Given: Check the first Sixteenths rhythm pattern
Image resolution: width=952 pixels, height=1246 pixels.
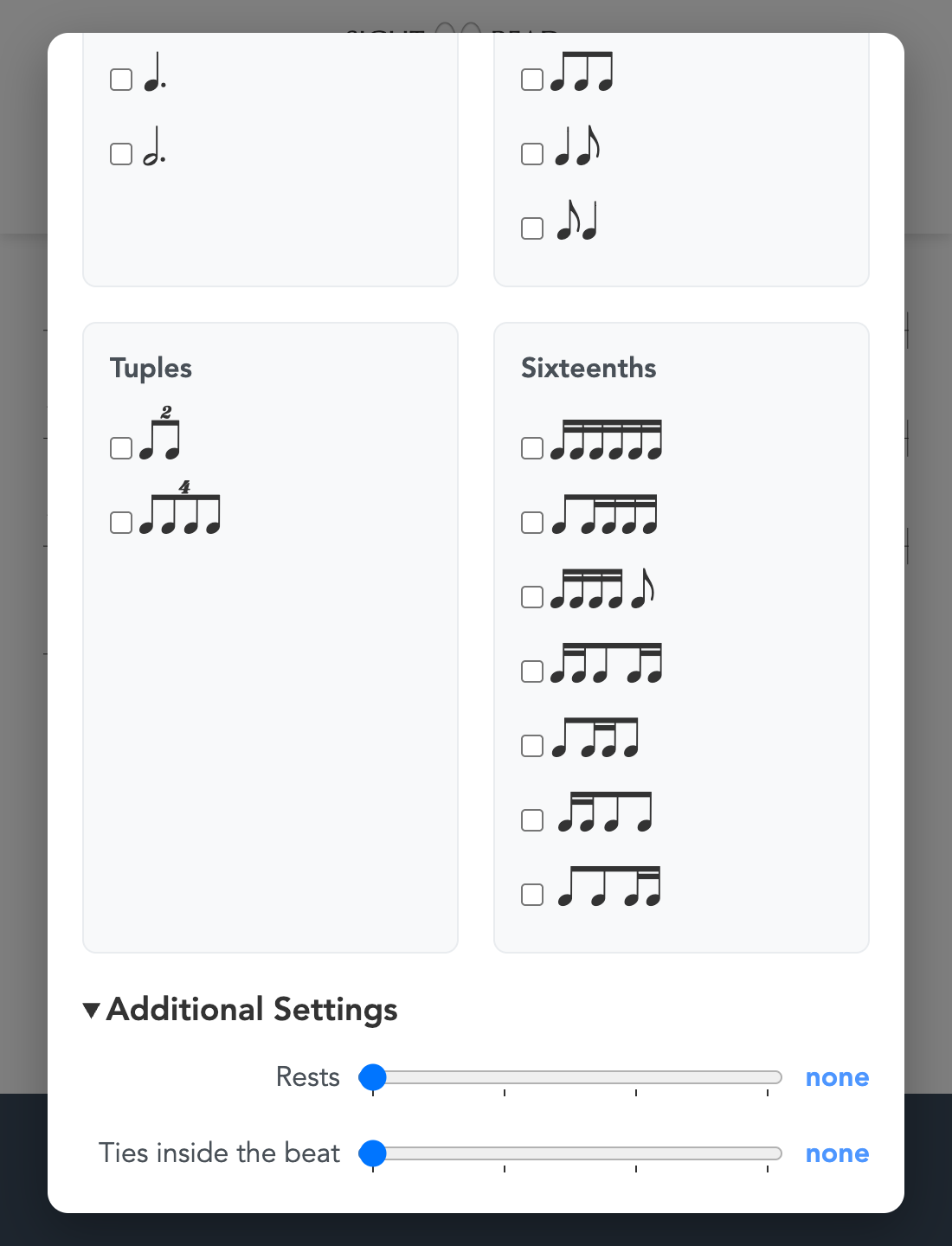Looking at the screenshot, I should (531, 448).
